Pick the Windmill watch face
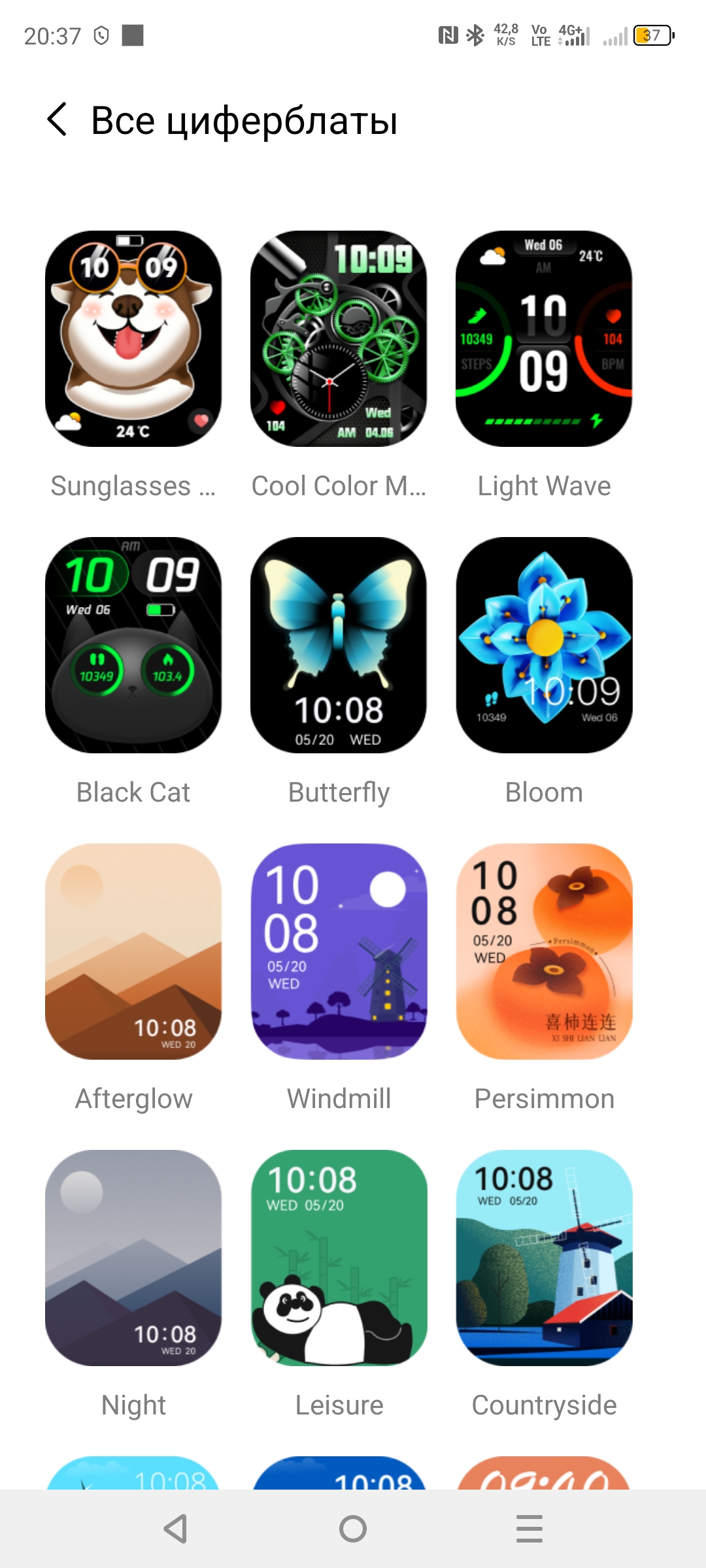706x1568 pixels. tap(339, 951)
